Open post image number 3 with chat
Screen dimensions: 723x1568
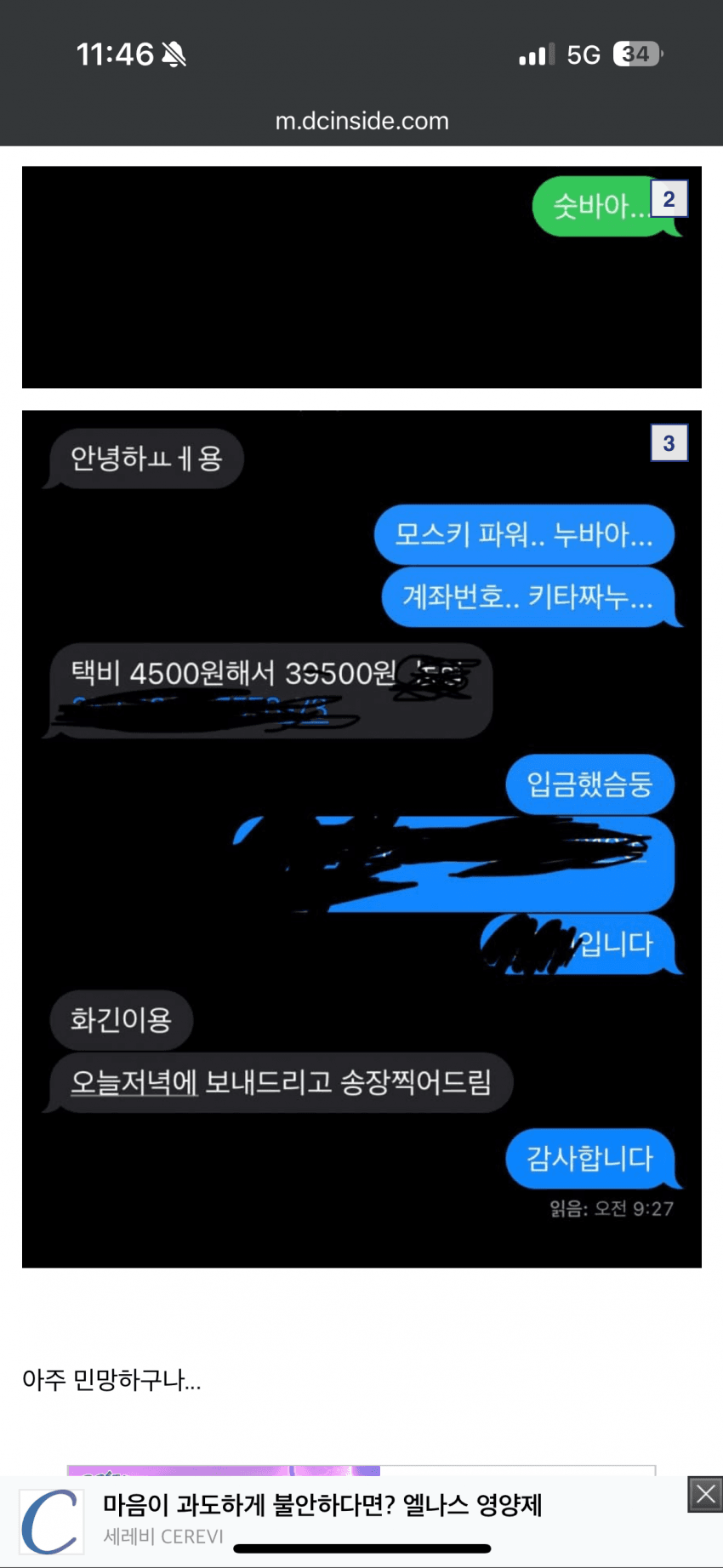pyautogui.click(x=361, y=839)
